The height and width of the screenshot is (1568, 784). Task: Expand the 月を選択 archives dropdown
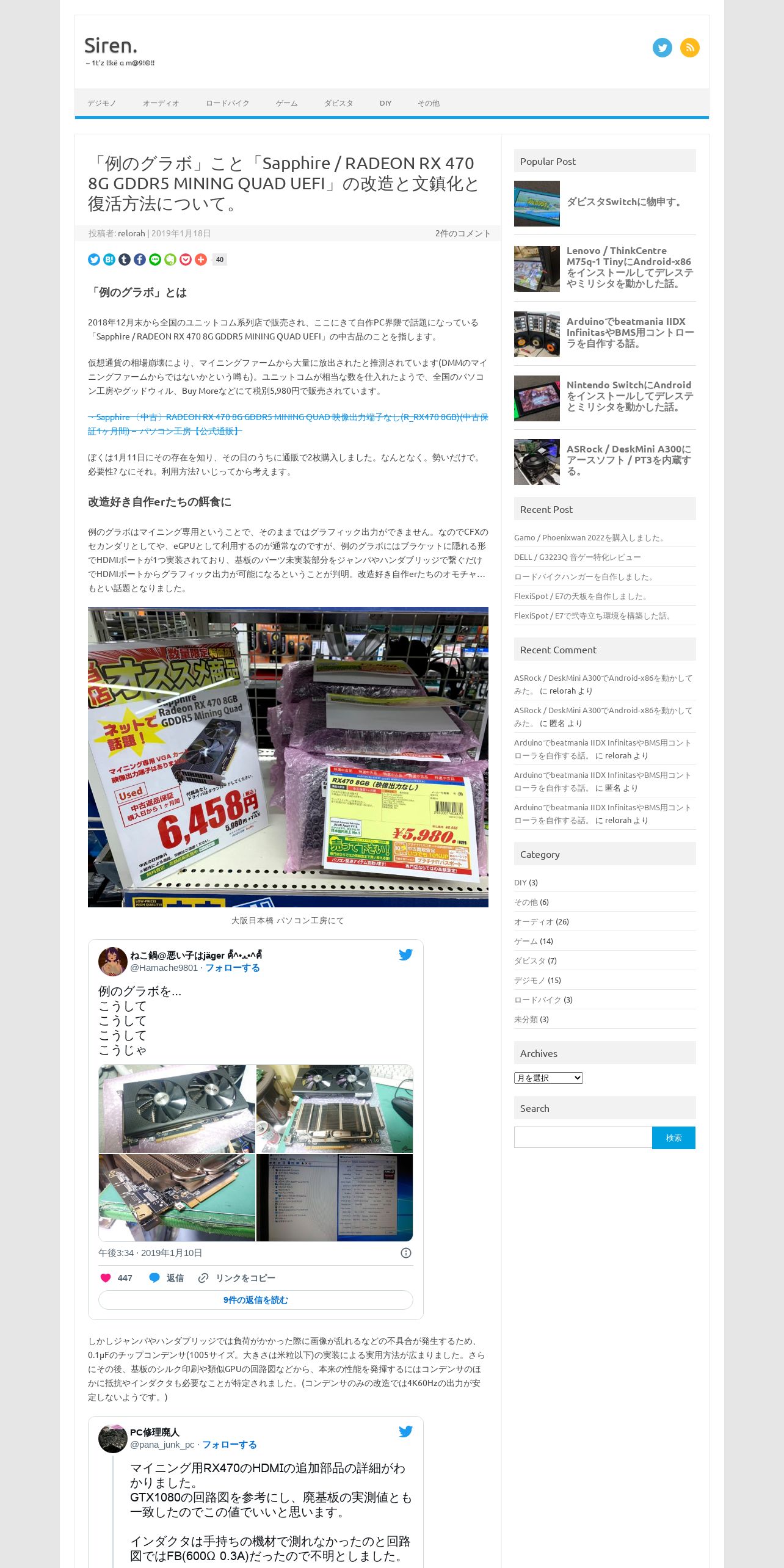pyautogui.click(x=548, y=1078)
